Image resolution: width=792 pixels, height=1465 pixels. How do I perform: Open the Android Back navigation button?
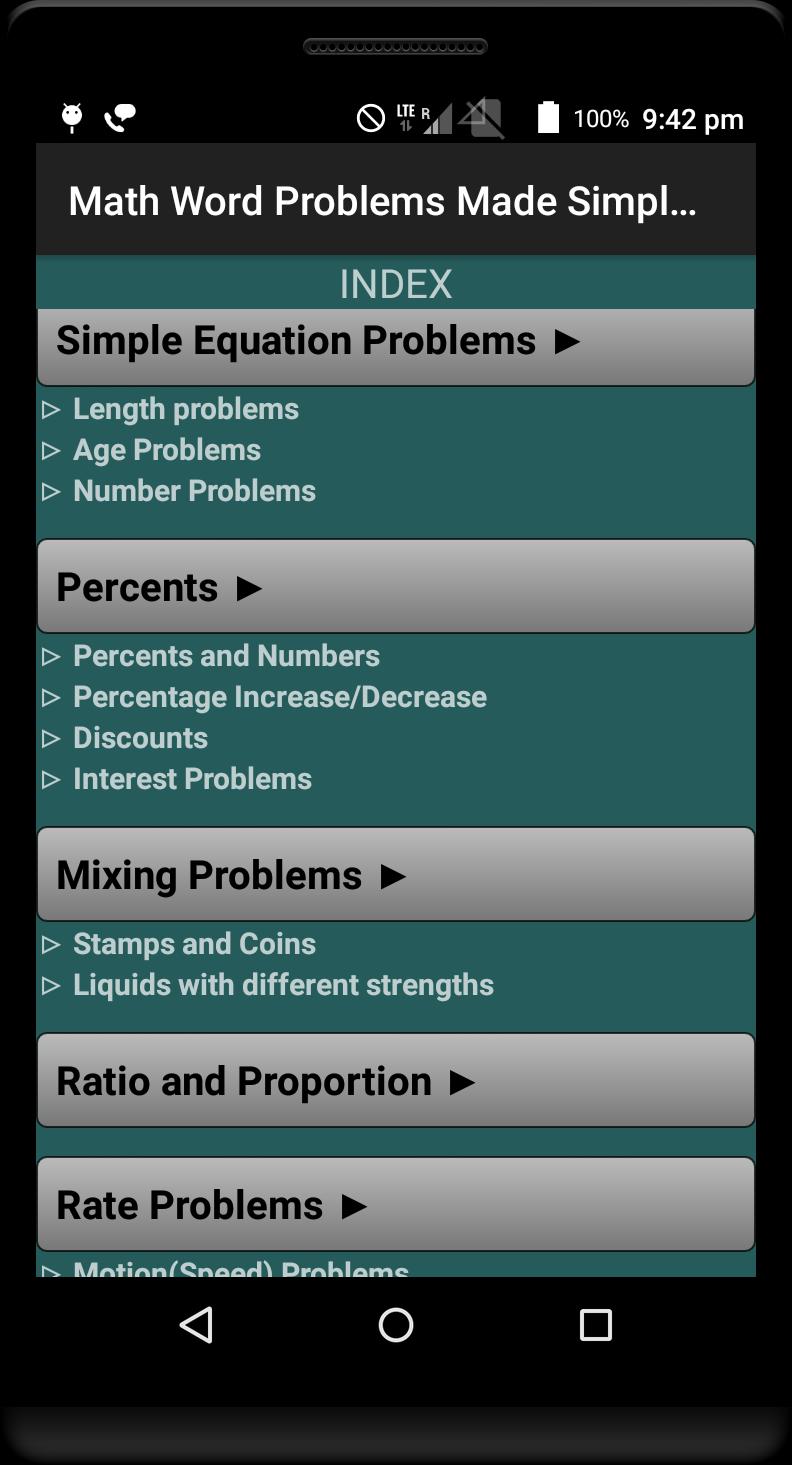click(x=197, y=1325)
